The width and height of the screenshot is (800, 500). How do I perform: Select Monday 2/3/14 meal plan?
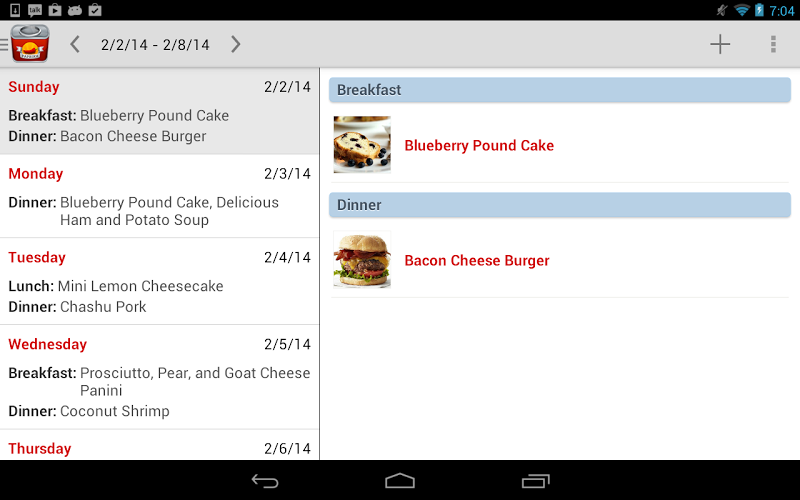(x=159, y=196)
